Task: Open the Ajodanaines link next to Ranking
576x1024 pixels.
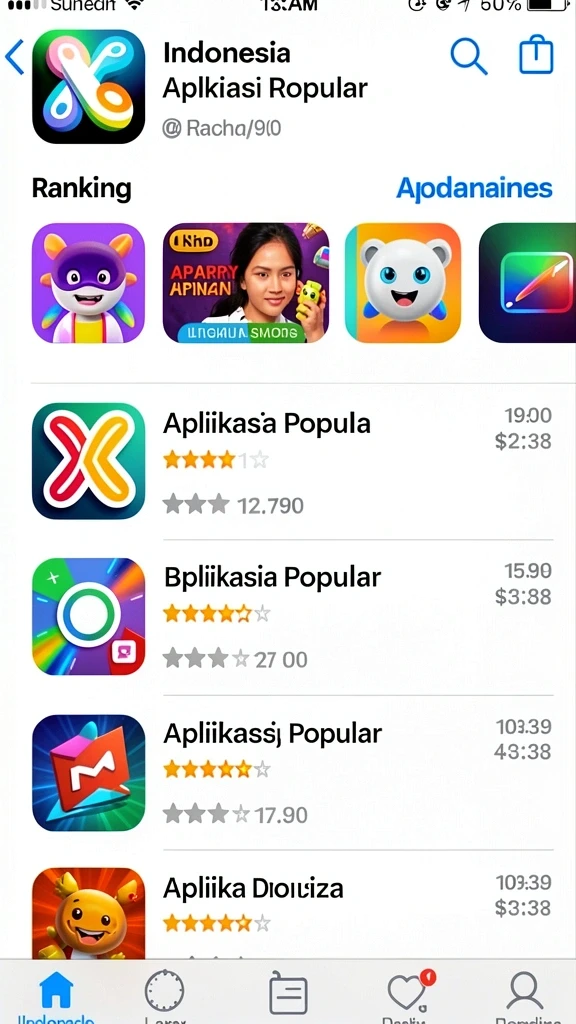Action: pyautogui.click(x=474, y=189)
